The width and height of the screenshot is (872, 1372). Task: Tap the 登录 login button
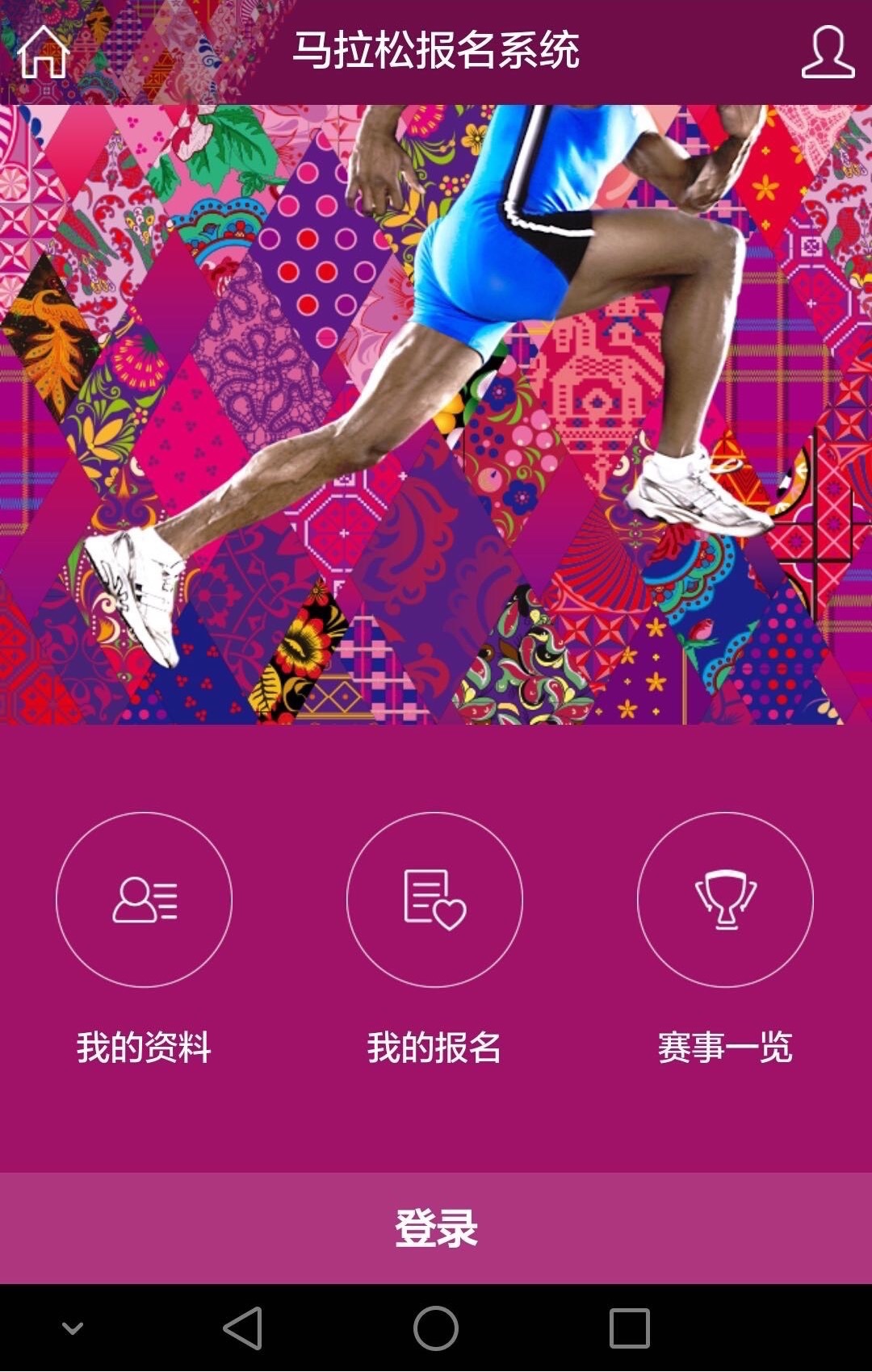[x=436, y=1228]
